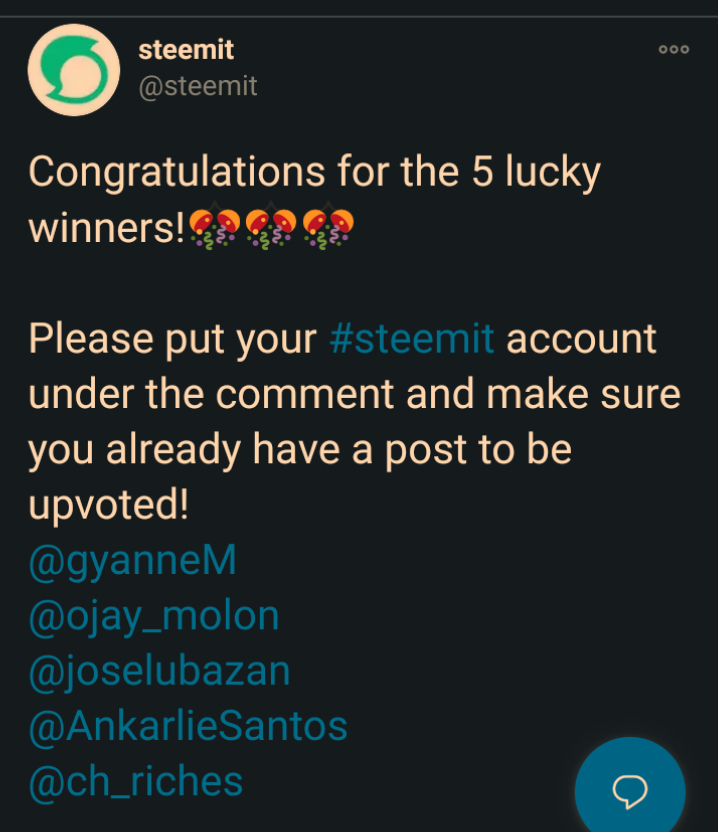Image resolution: width=718 pixels, height=832 pixels.
Task: Reply using the floating comment button
Action: click(x=629, y=791)
